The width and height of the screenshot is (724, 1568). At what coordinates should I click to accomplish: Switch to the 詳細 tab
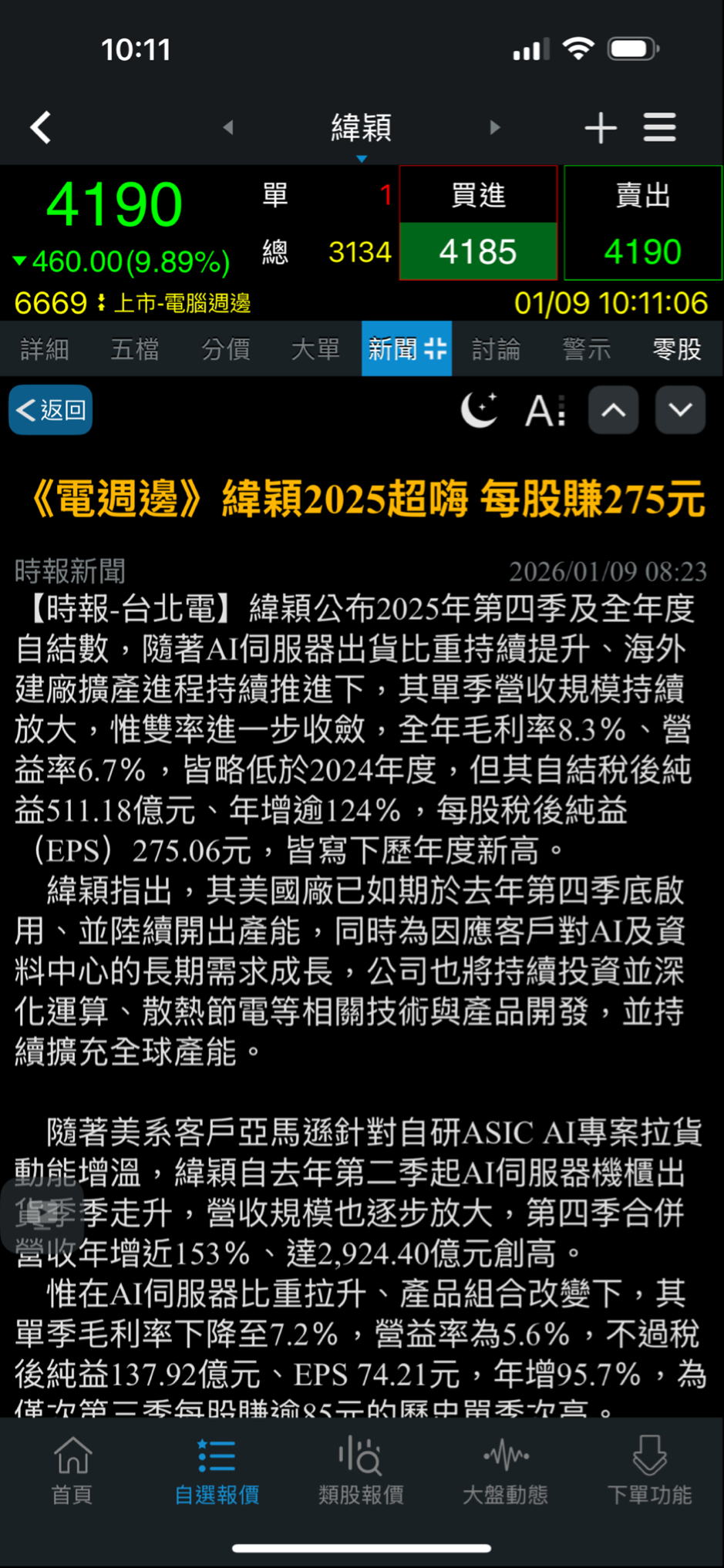pyautogui.click(x=45, y=349)
